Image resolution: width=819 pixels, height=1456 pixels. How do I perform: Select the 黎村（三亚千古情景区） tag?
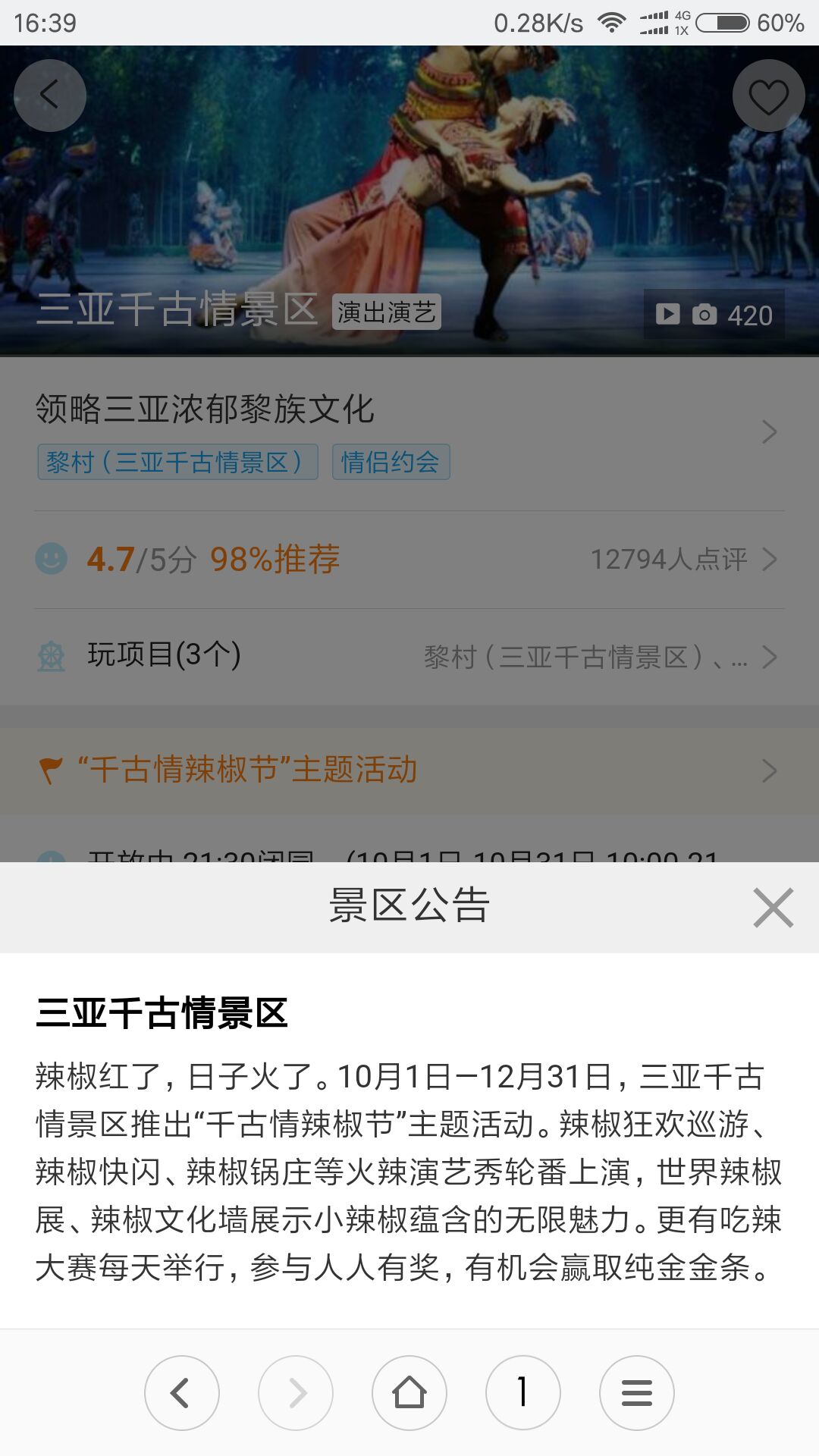(177, 462)
